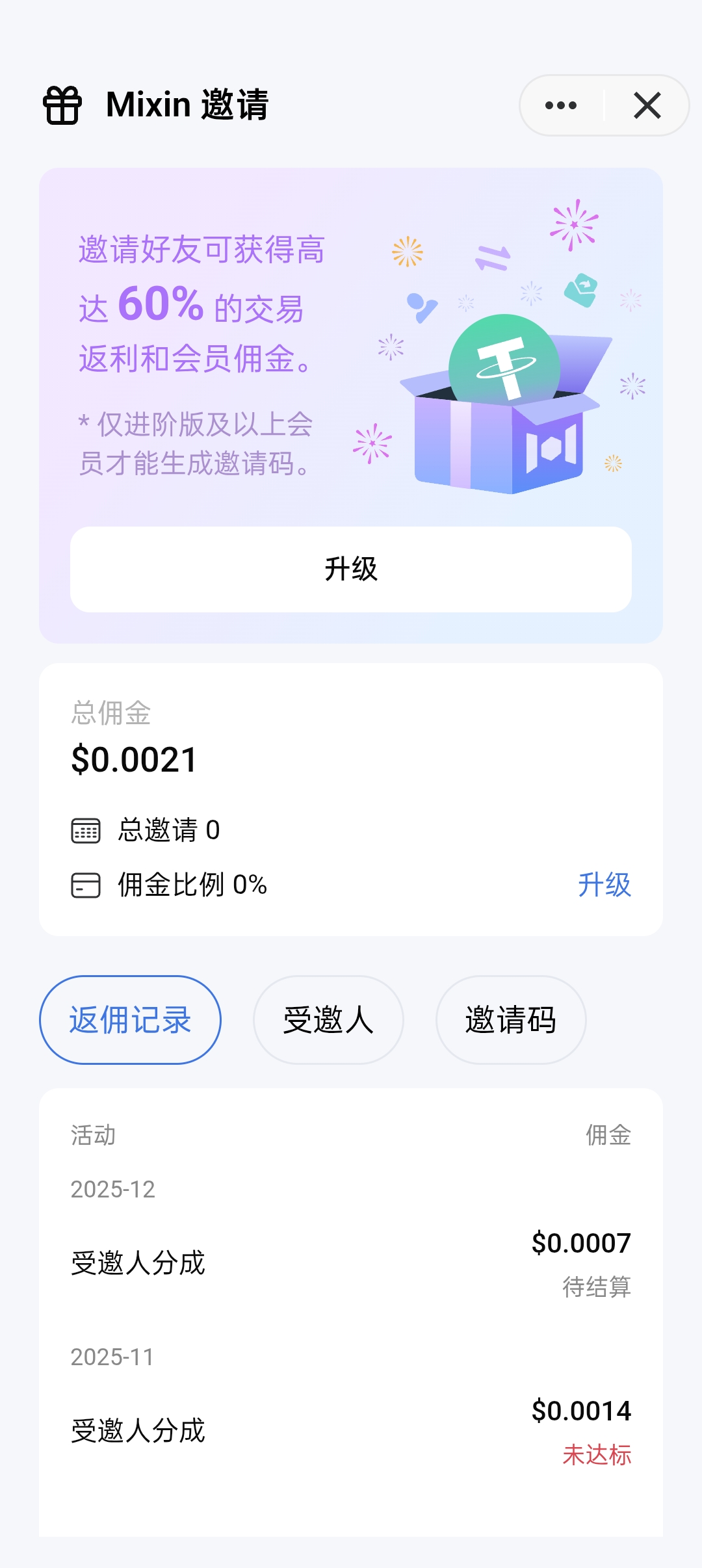Tap the white 升级 button in banner

pyautogui.click(x=351, y=569)
